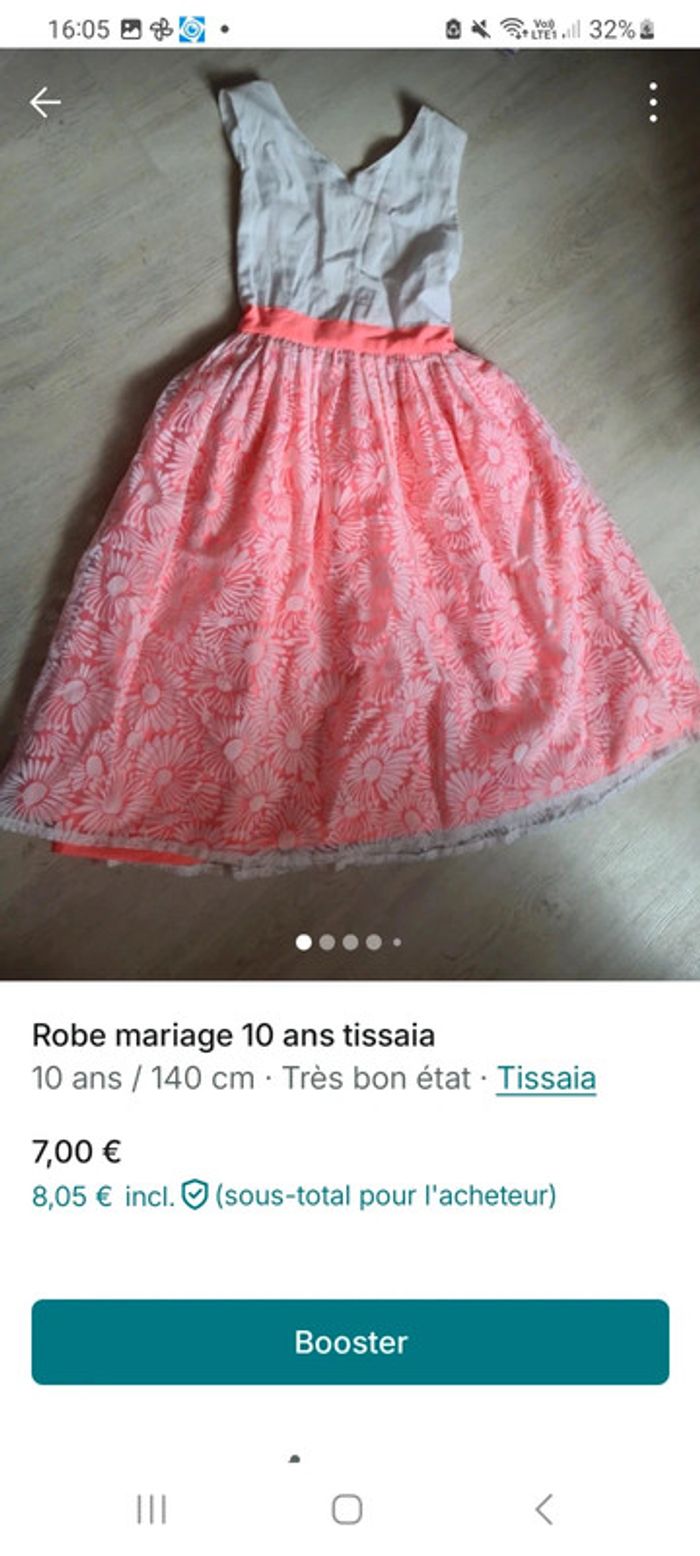Viewport: 700px width, 1556px height.
Task: Open the recent apps view
Action: (151, 1509)
